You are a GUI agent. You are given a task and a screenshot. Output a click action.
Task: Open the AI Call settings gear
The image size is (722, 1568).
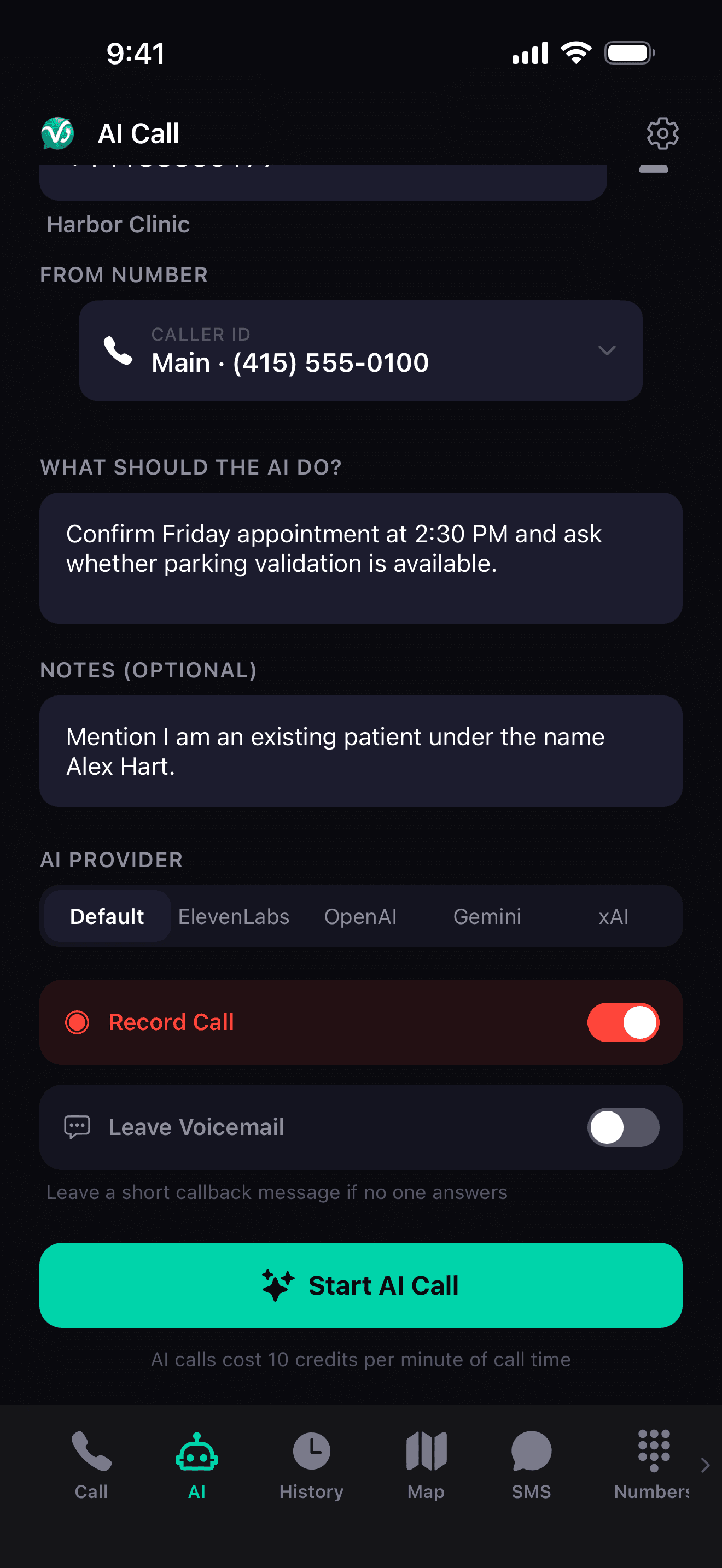pos(662,133)
